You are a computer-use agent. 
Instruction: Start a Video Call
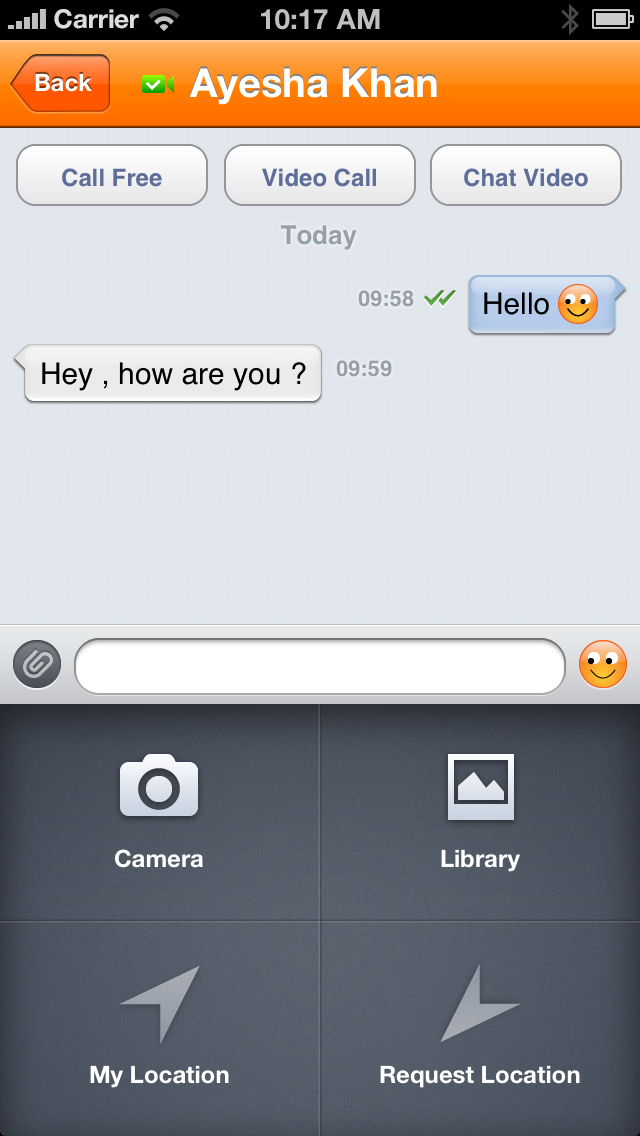[x=319, y=176]
